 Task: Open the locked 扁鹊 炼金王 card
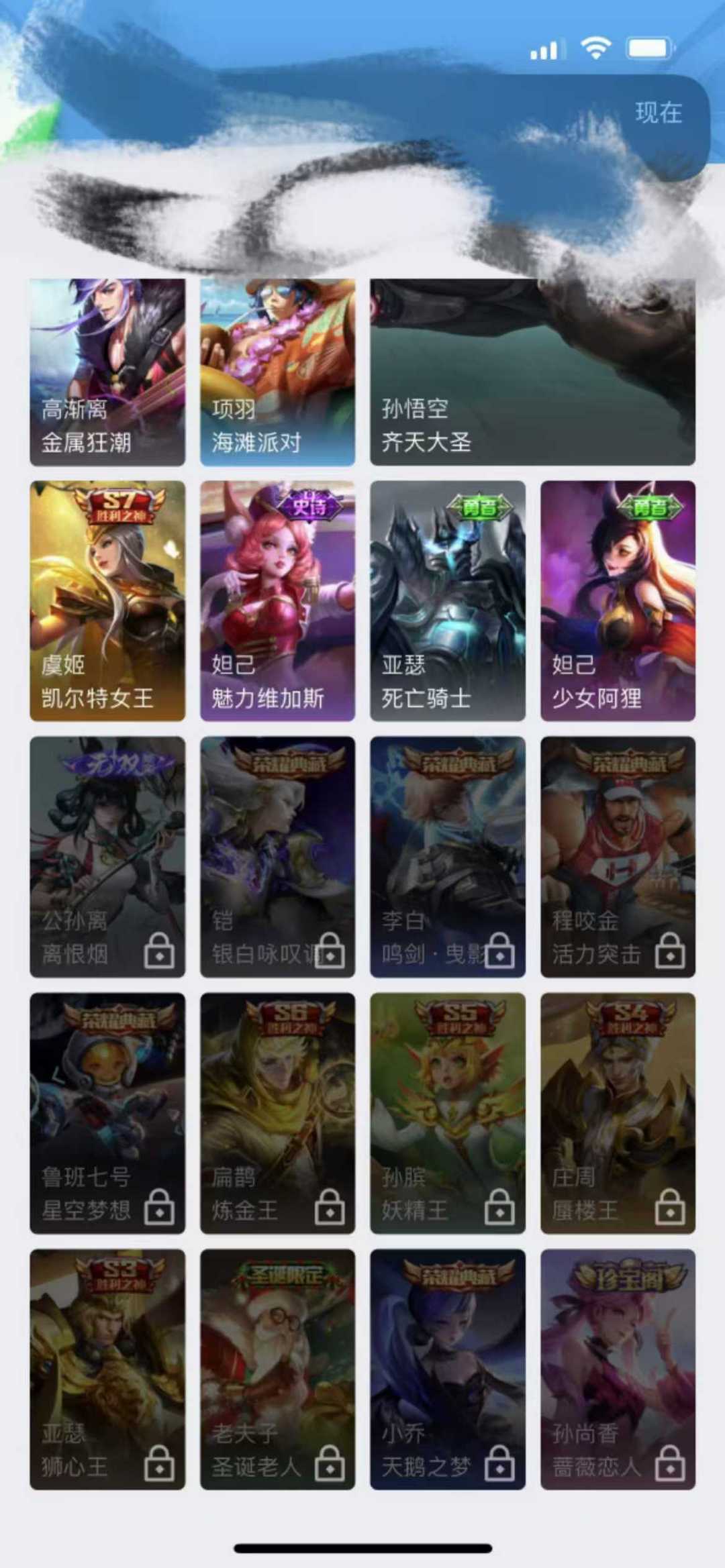(277, 1113)
